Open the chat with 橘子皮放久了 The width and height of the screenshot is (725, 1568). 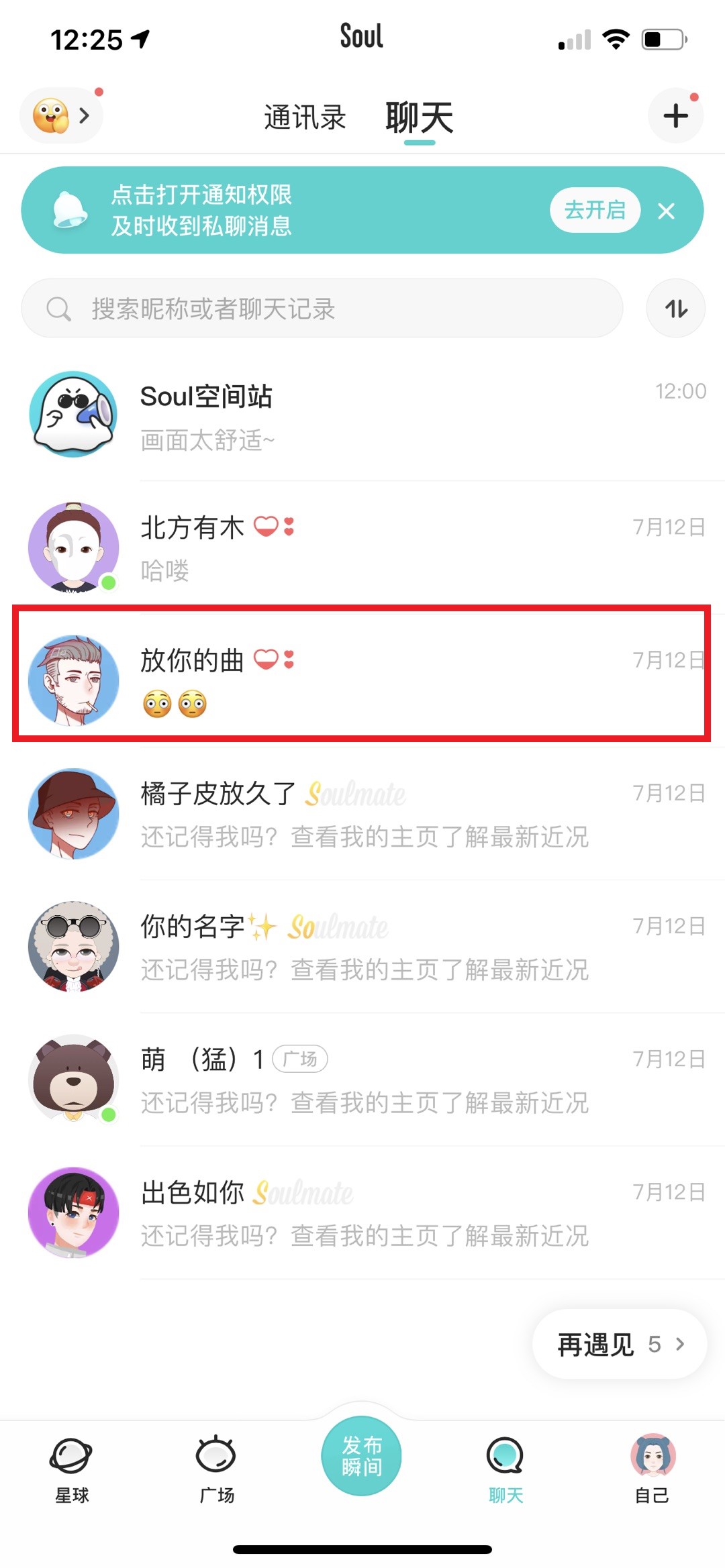click(x=362, y=813)
